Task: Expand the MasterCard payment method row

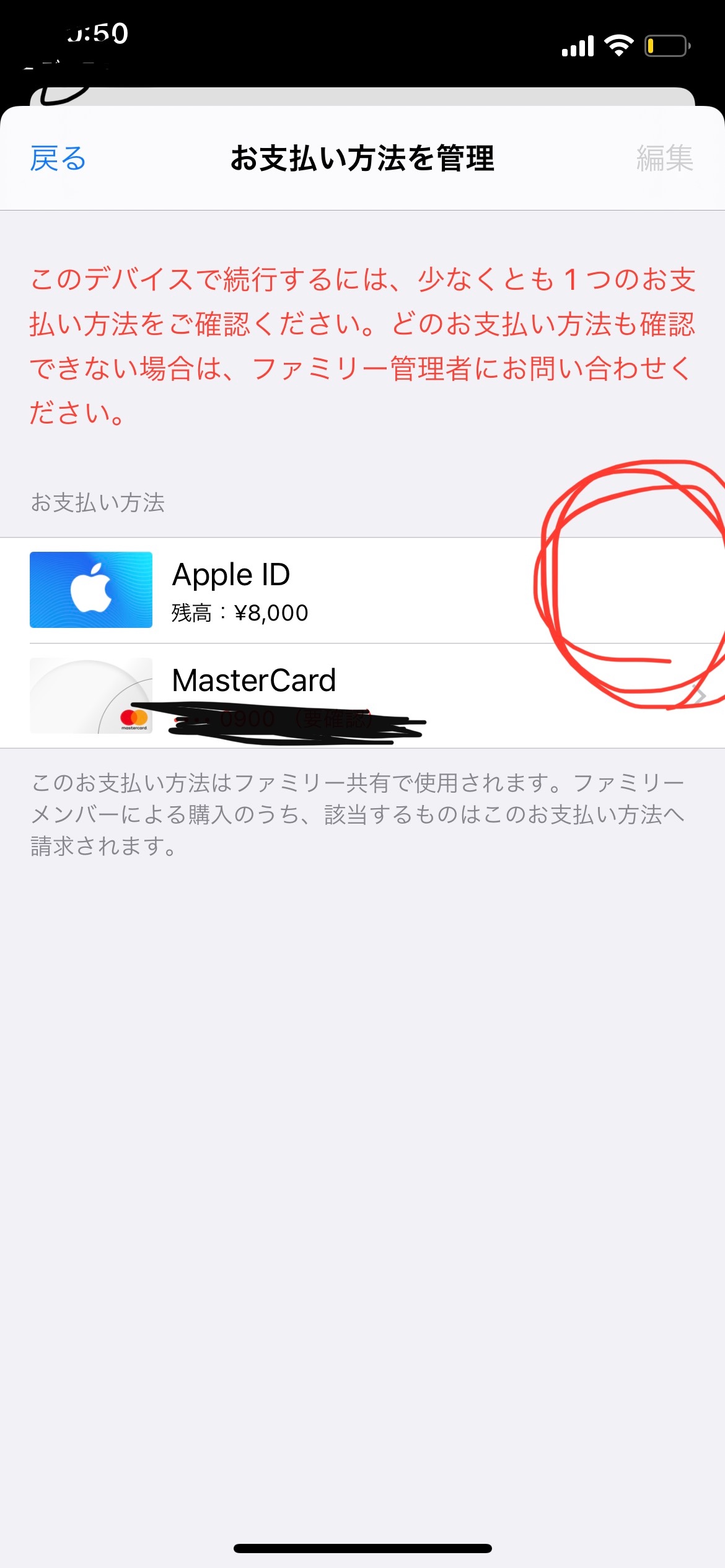Action: pos(362,695)
